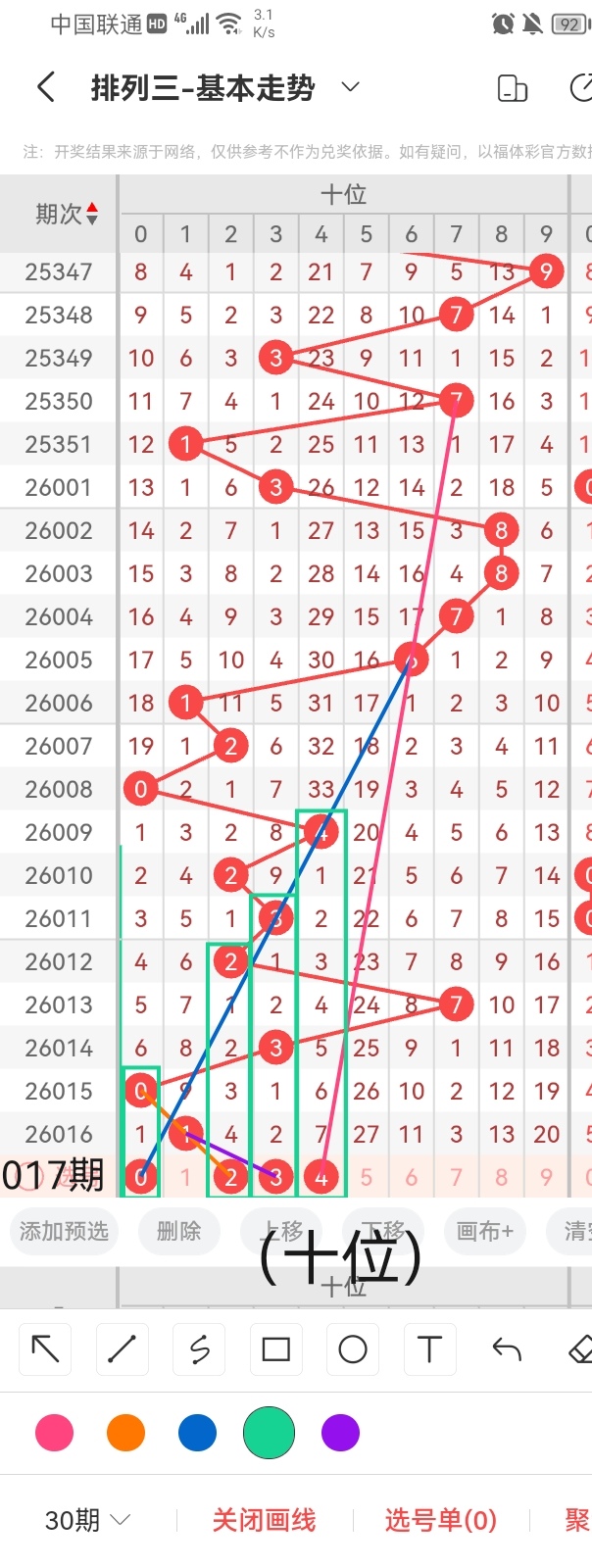Pick the pink drawing color
592x1568 pixels.
[x=54, y=1433]
